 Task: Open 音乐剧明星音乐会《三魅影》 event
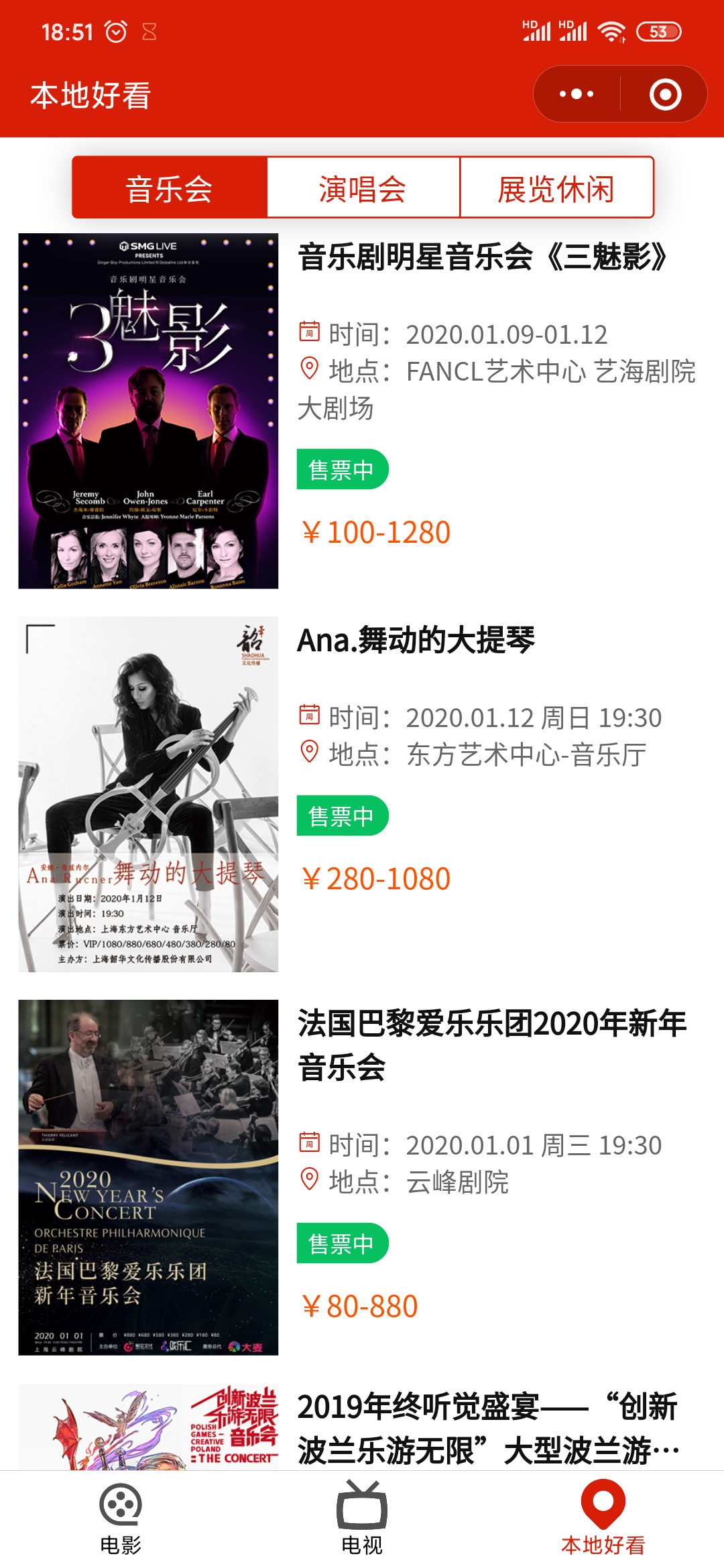482,258
